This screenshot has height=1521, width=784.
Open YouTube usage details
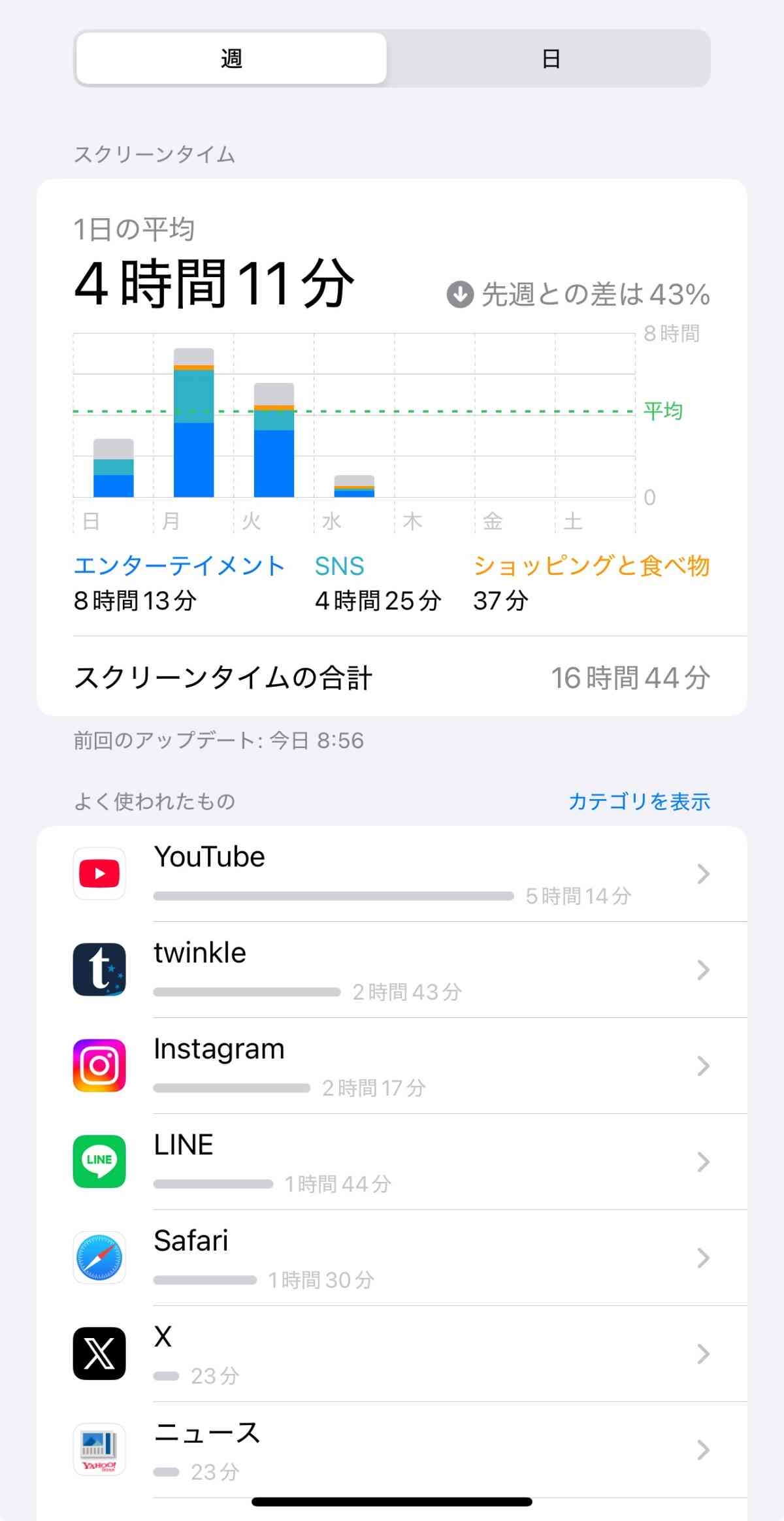[x=392, y=874]
